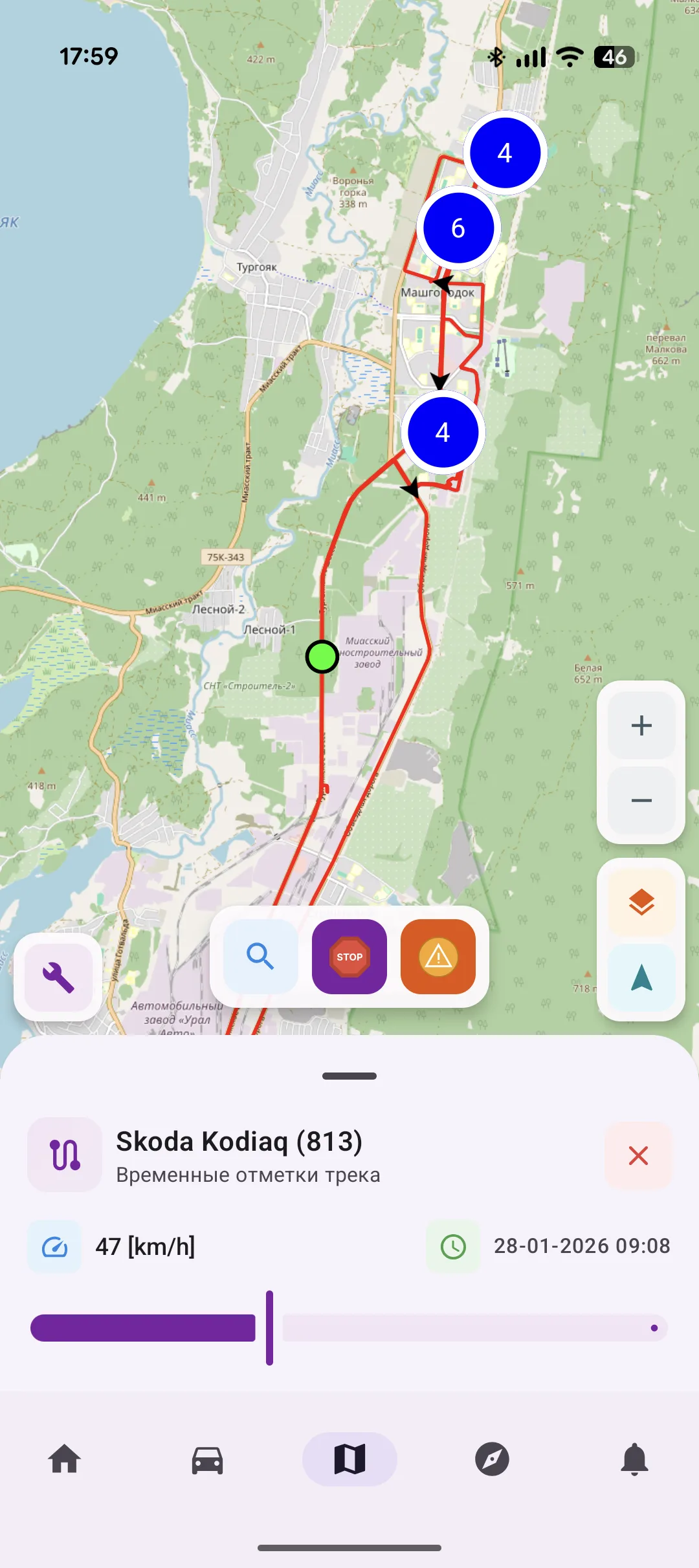Open the wrench settings button

point(58,977)
